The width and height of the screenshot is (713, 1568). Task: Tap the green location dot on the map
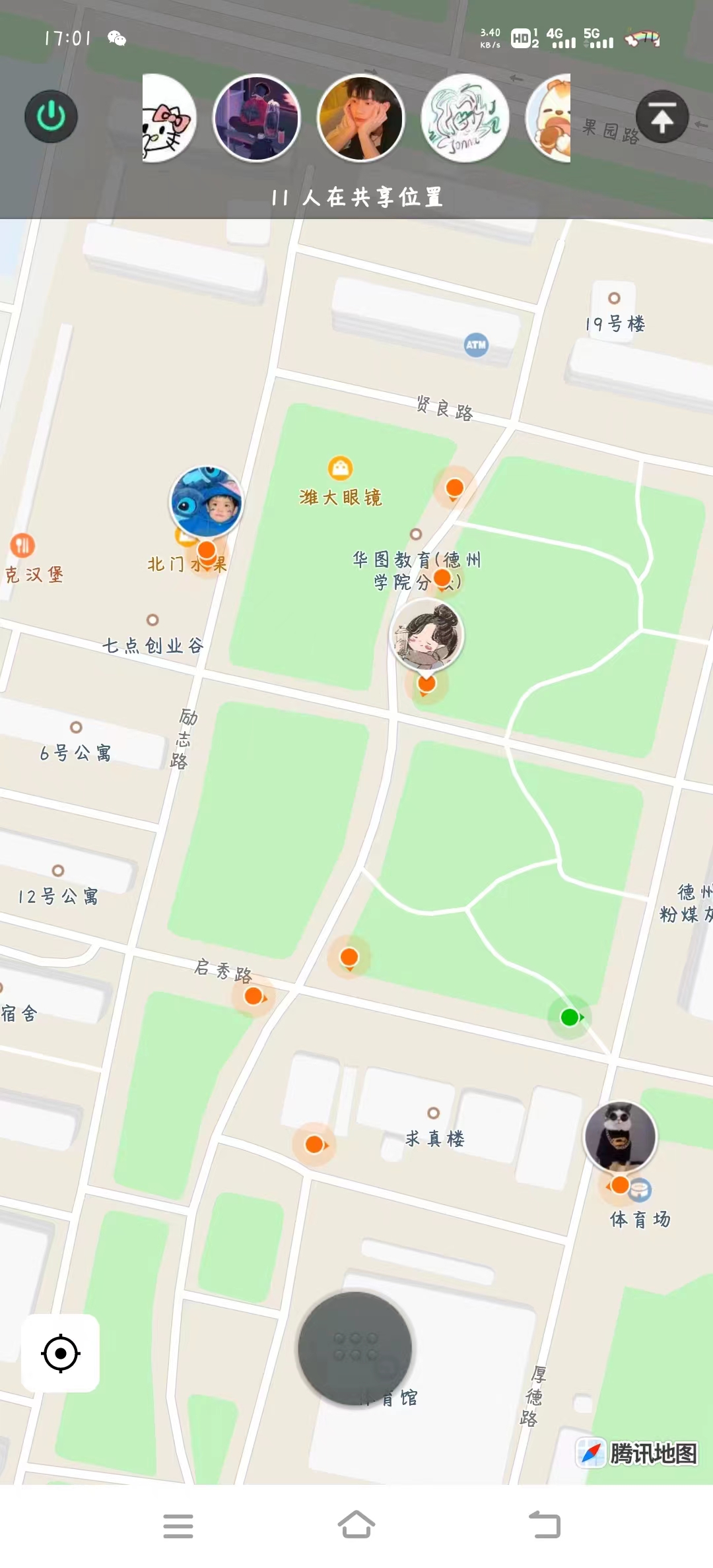click(x=570, y=1017)
